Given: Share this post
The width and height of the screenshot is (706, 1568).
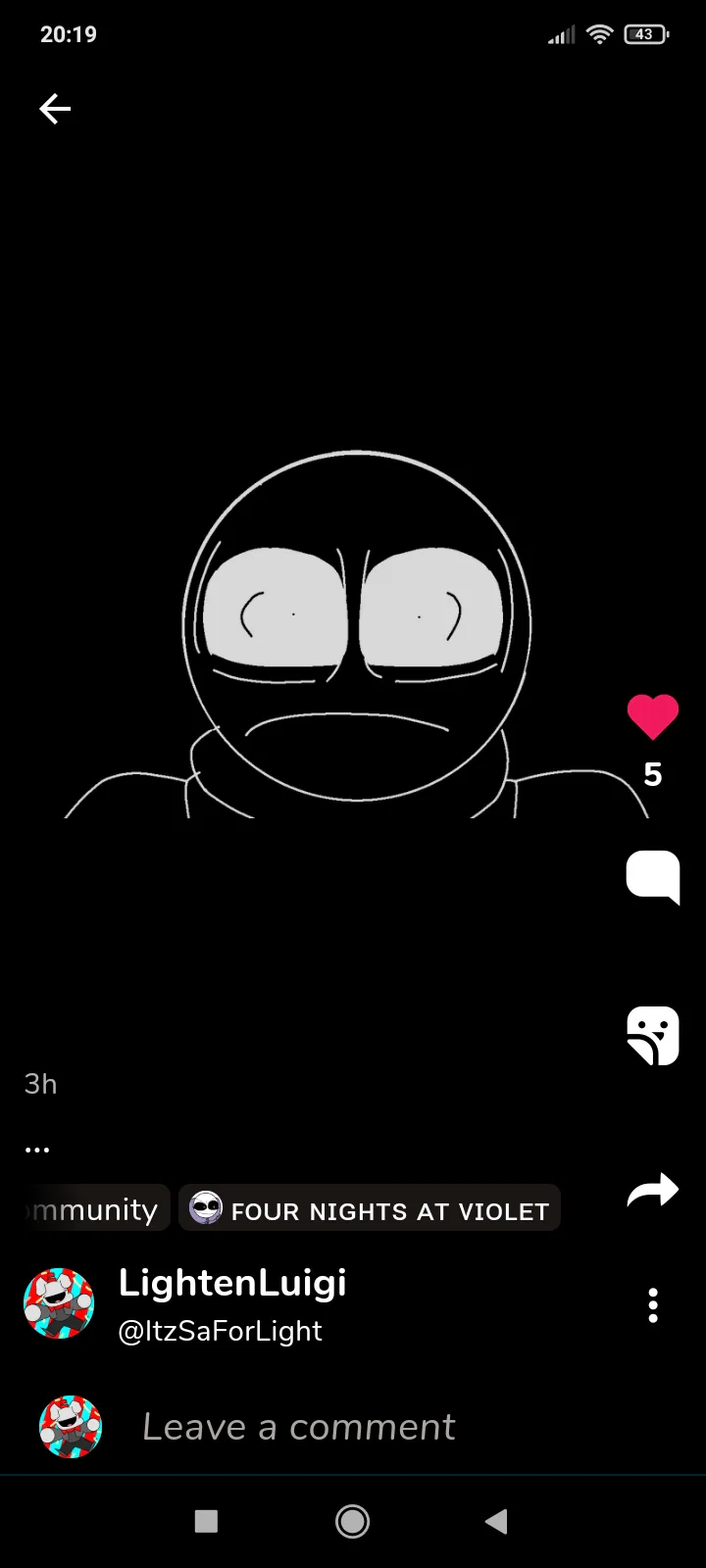Looking at the screenshot, I should tap(652, 1191).
